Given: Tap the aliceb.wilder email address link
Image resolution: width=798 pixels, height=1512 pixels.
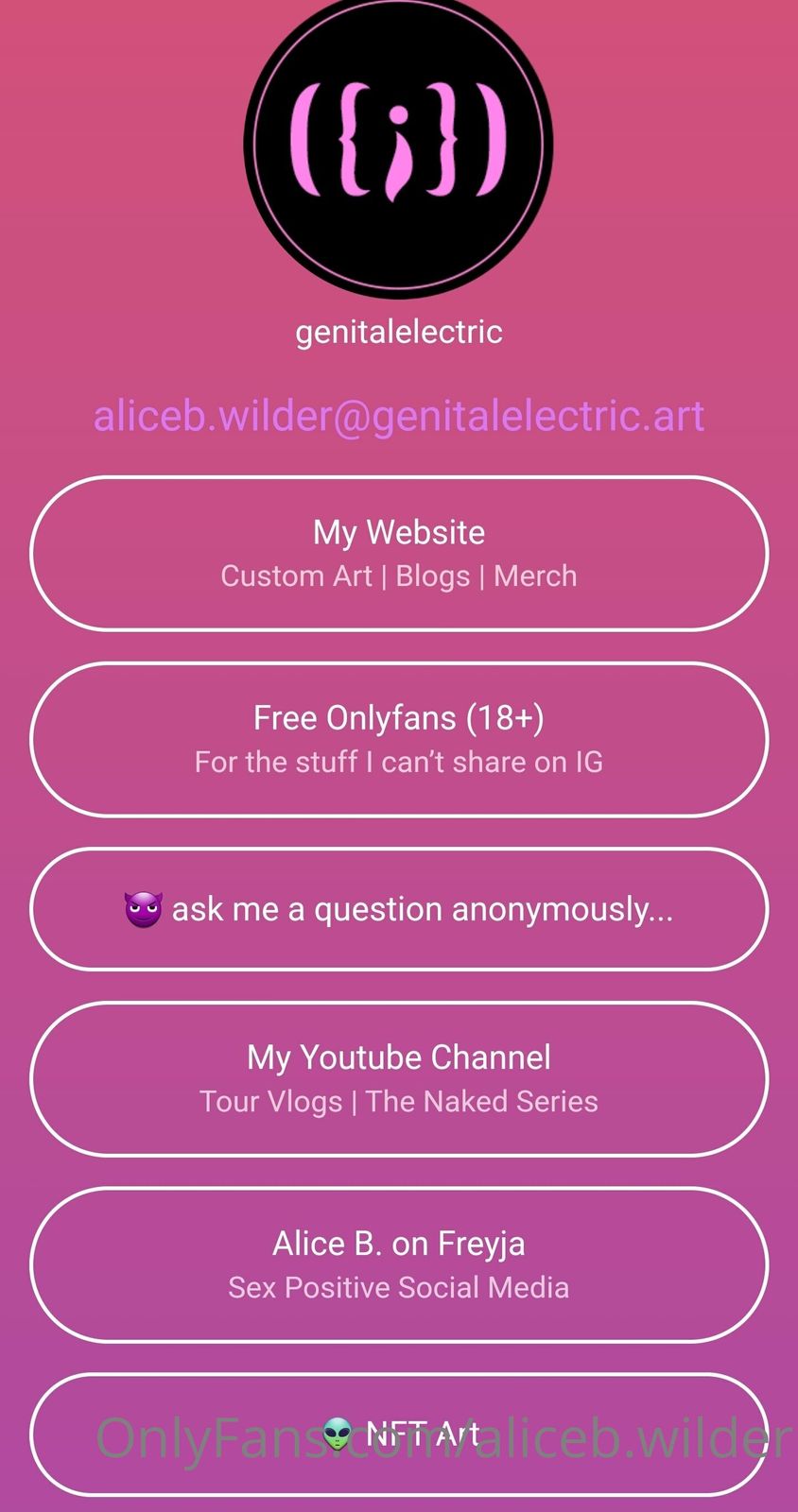Looking at the screenshot, I should tap(399, 416).
